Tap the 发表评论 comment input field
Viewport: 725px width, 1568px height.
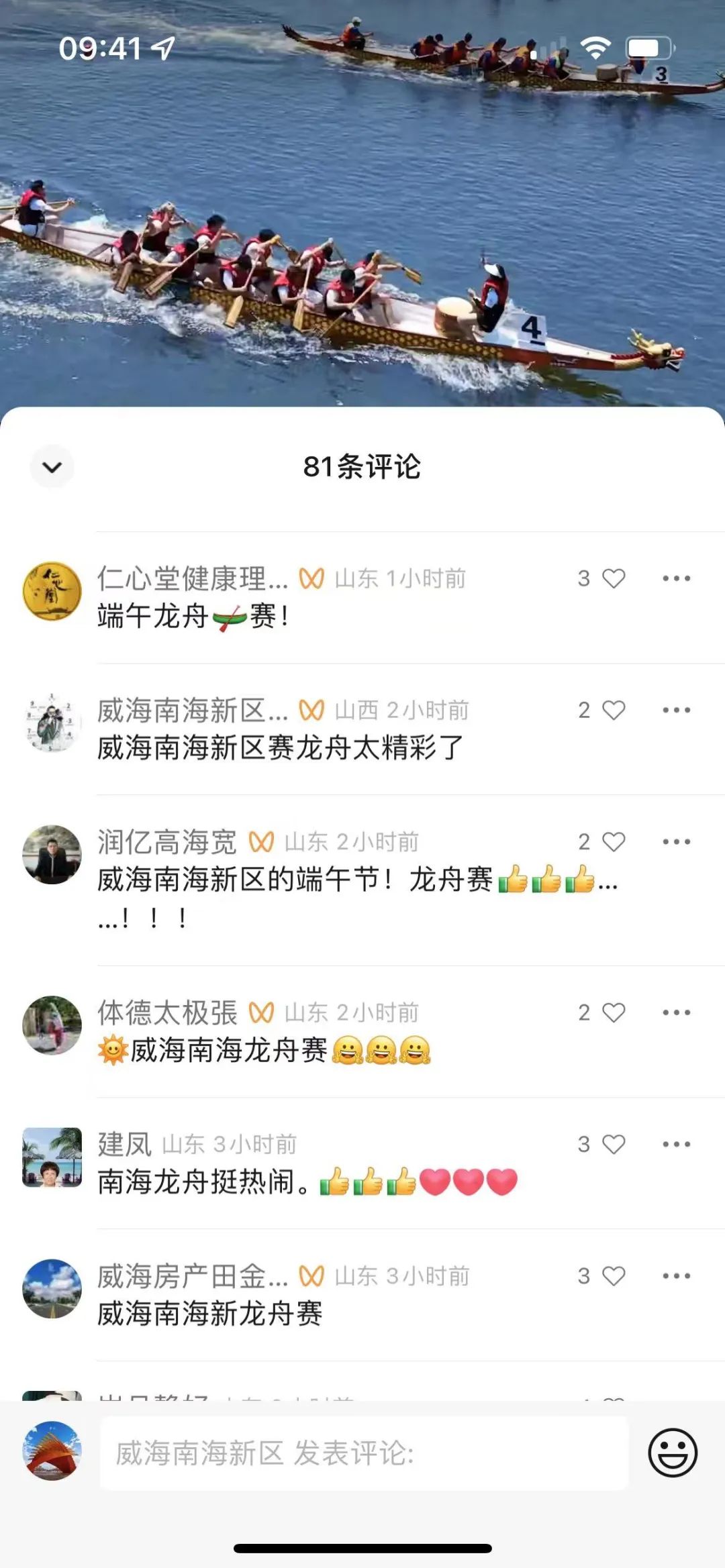(x=364, y=1453)
